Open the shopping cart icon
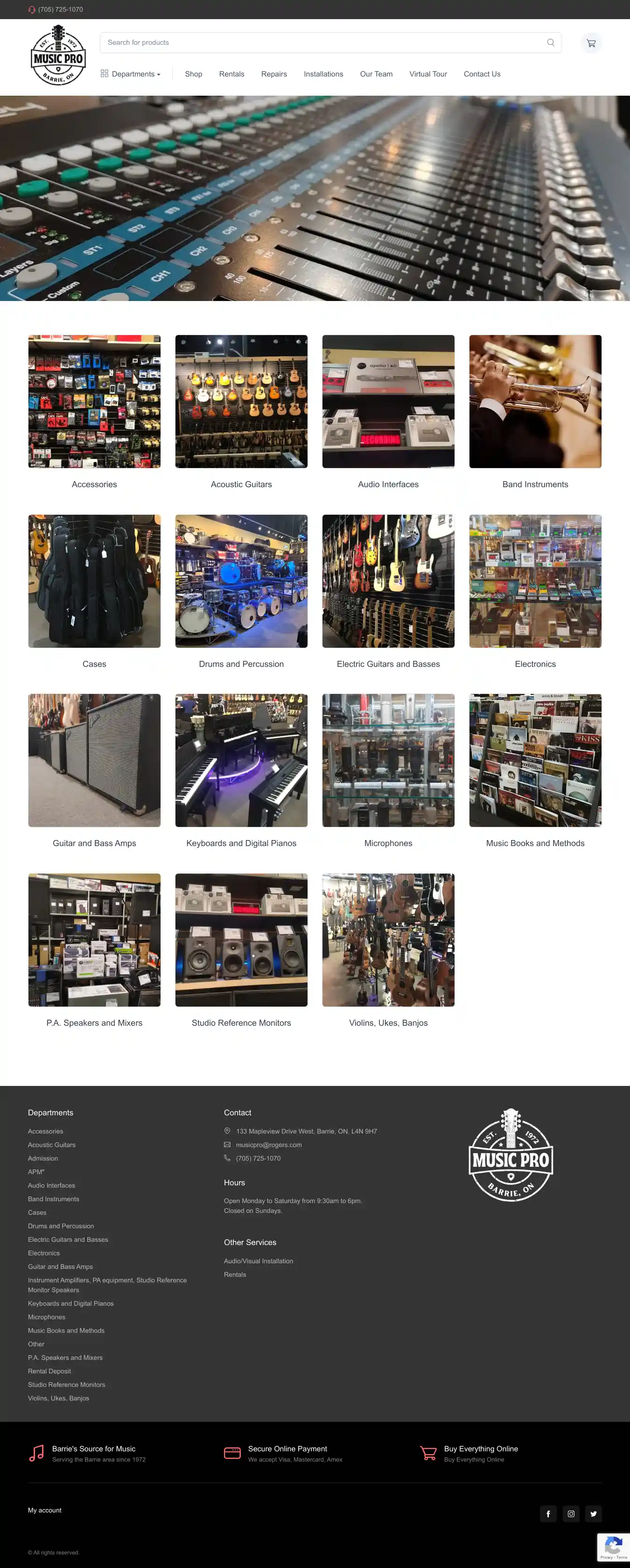 pyautogui.click(x=590, y=43)
